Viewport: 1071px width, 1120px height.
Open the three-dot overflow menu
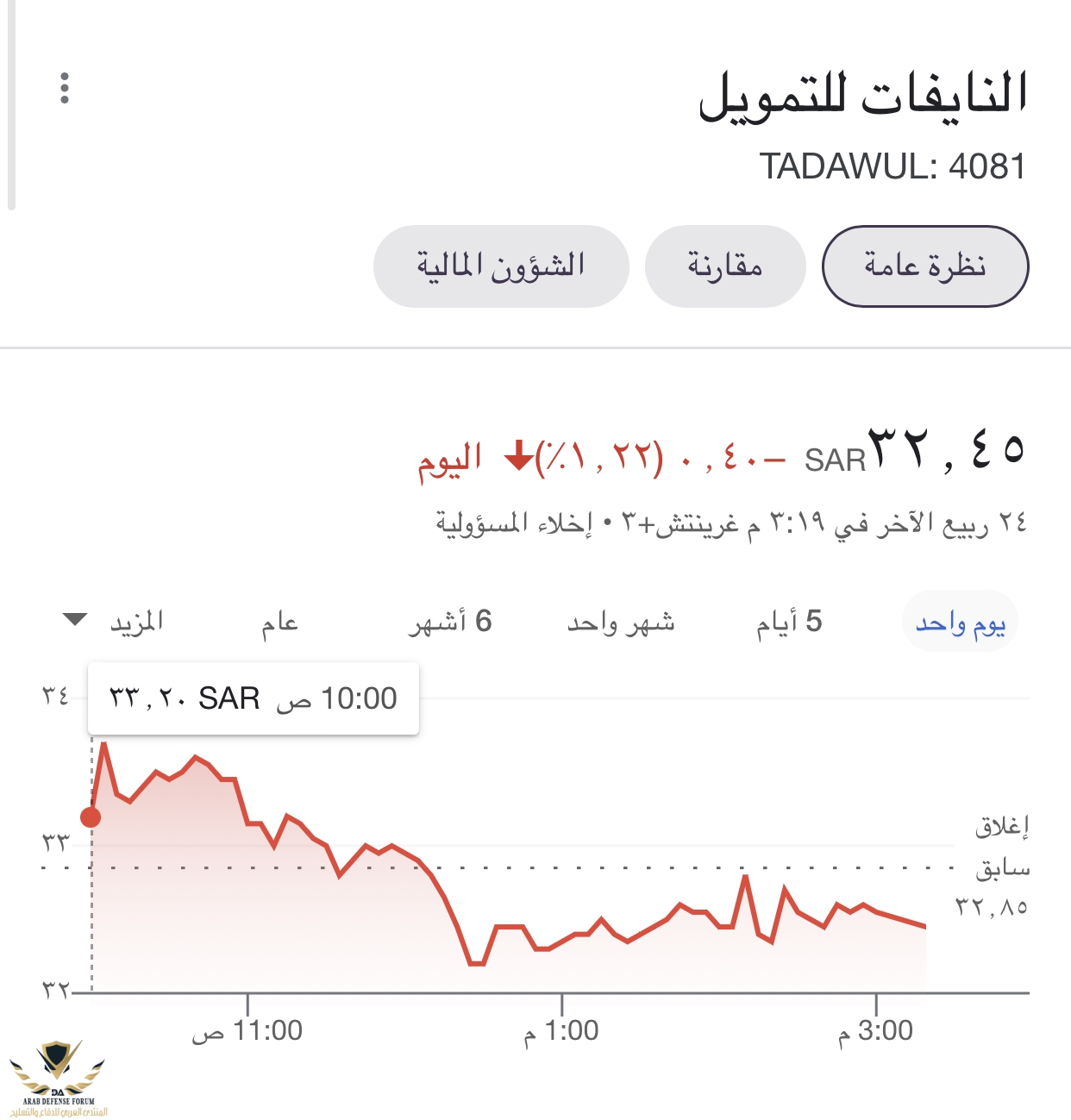65,88
